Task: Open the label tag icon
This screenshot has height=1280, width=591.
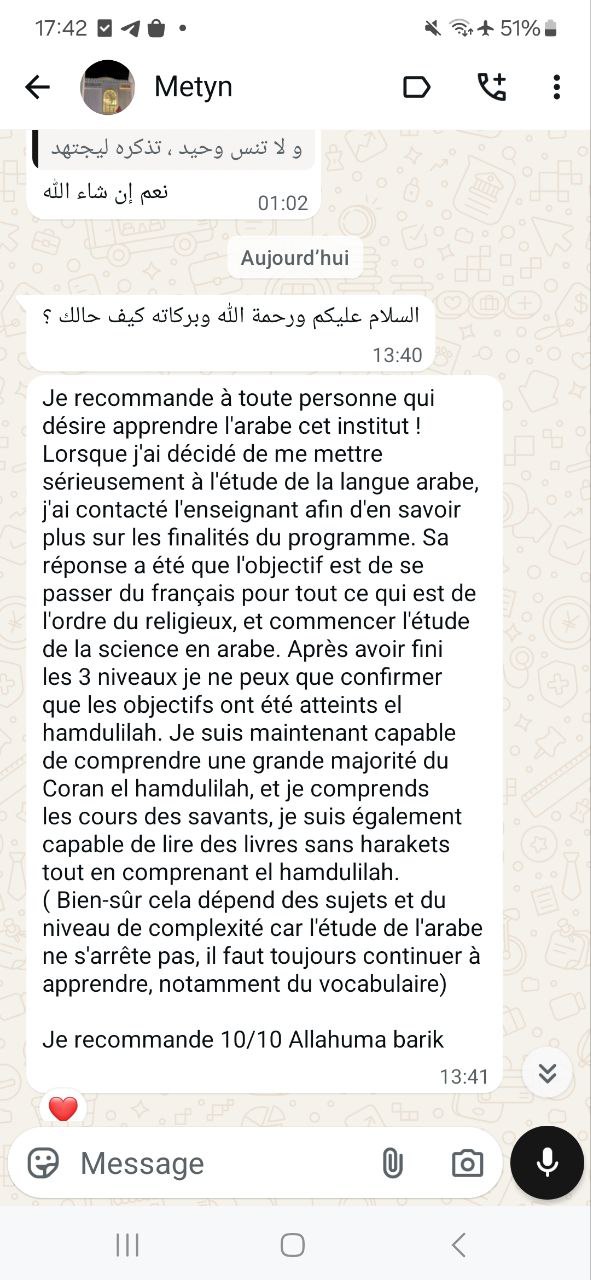Action: [x=416, y=87]
